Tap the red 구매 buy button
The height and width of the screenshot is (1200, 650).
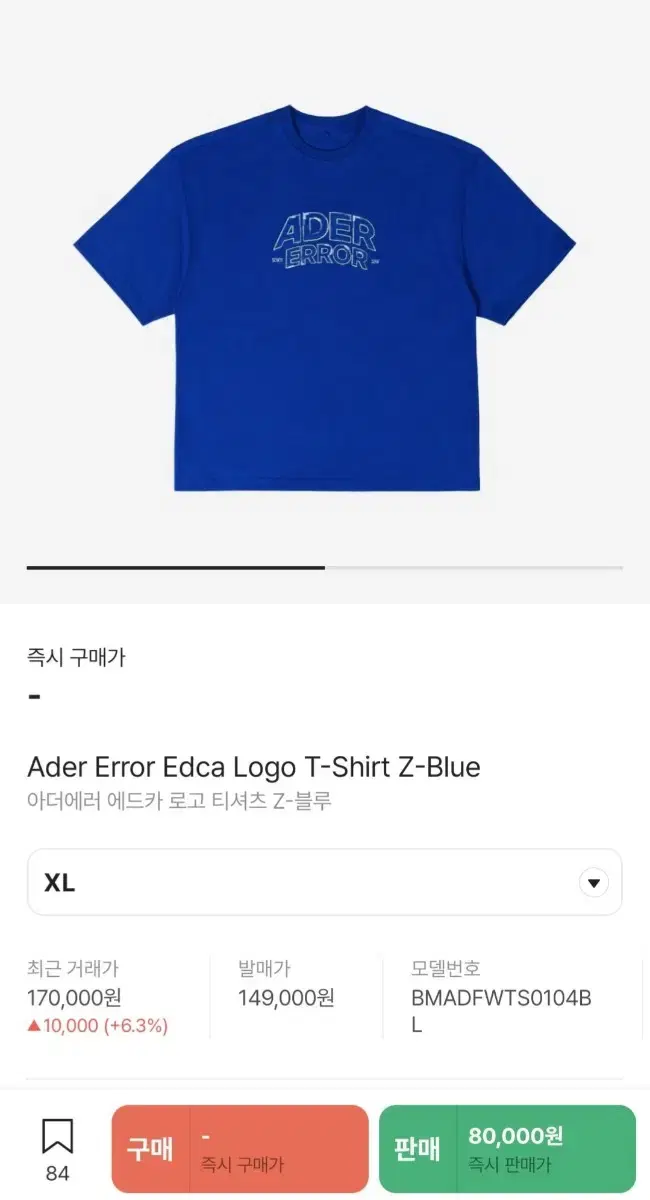click(x=239, y=1149)
